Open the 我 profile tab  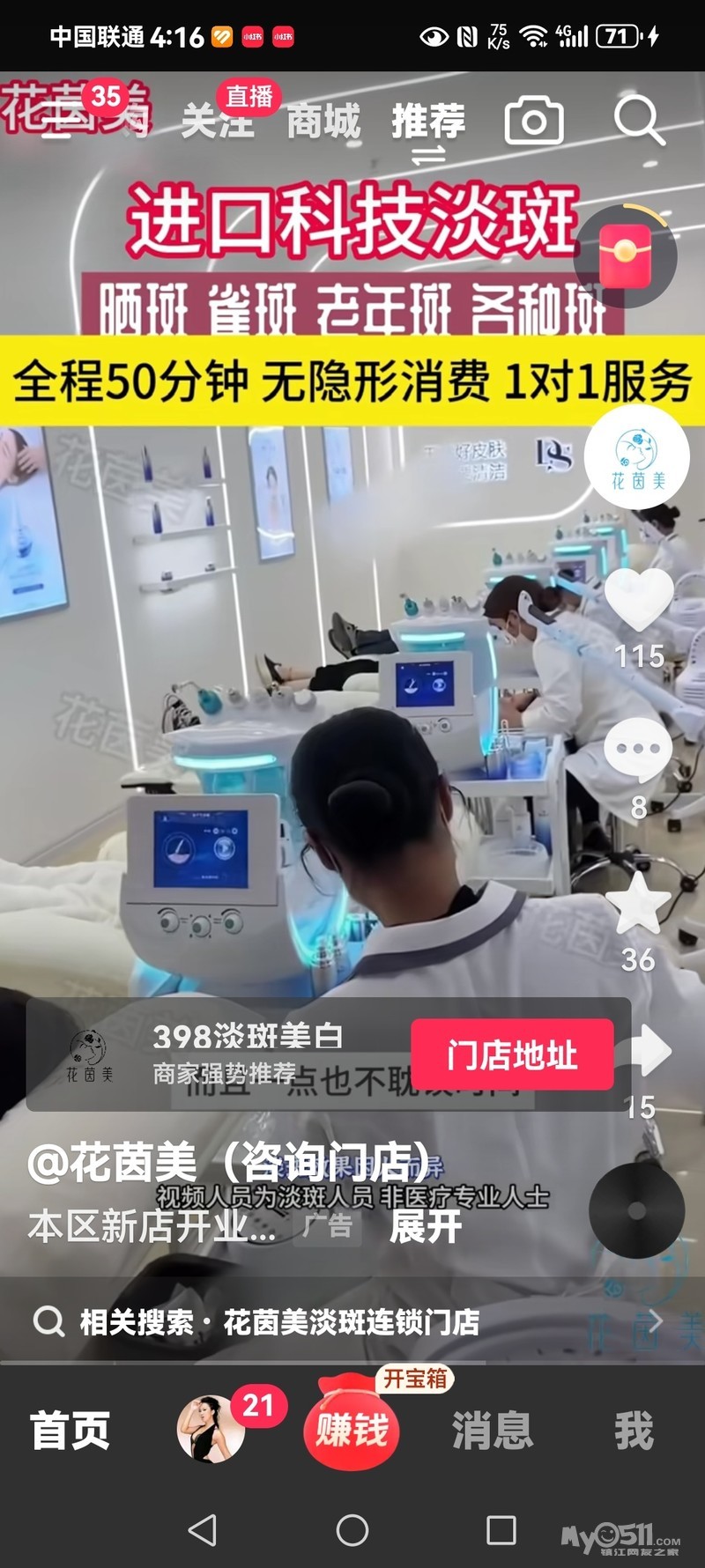[x=634, y=1430]
